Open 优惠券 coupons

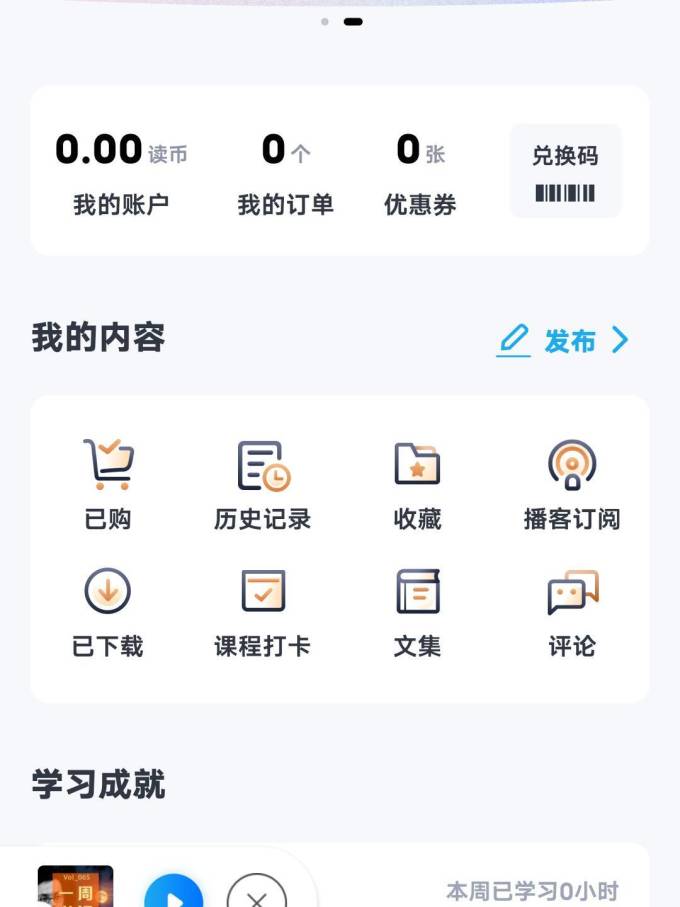[420, 173]
